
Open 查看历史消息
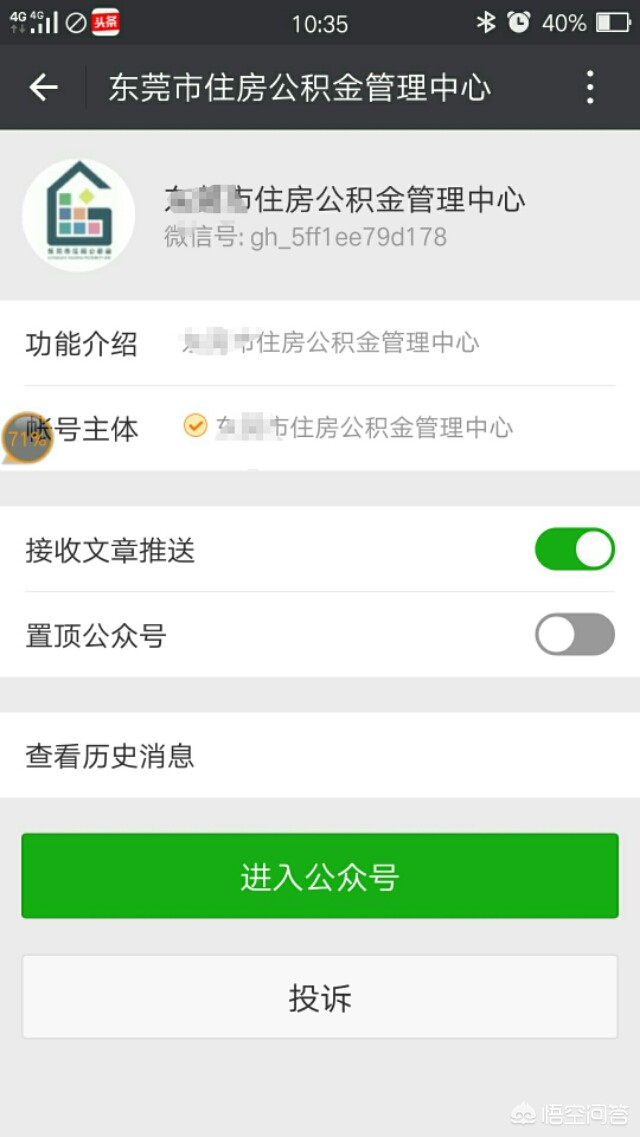[x=320, y=755]
